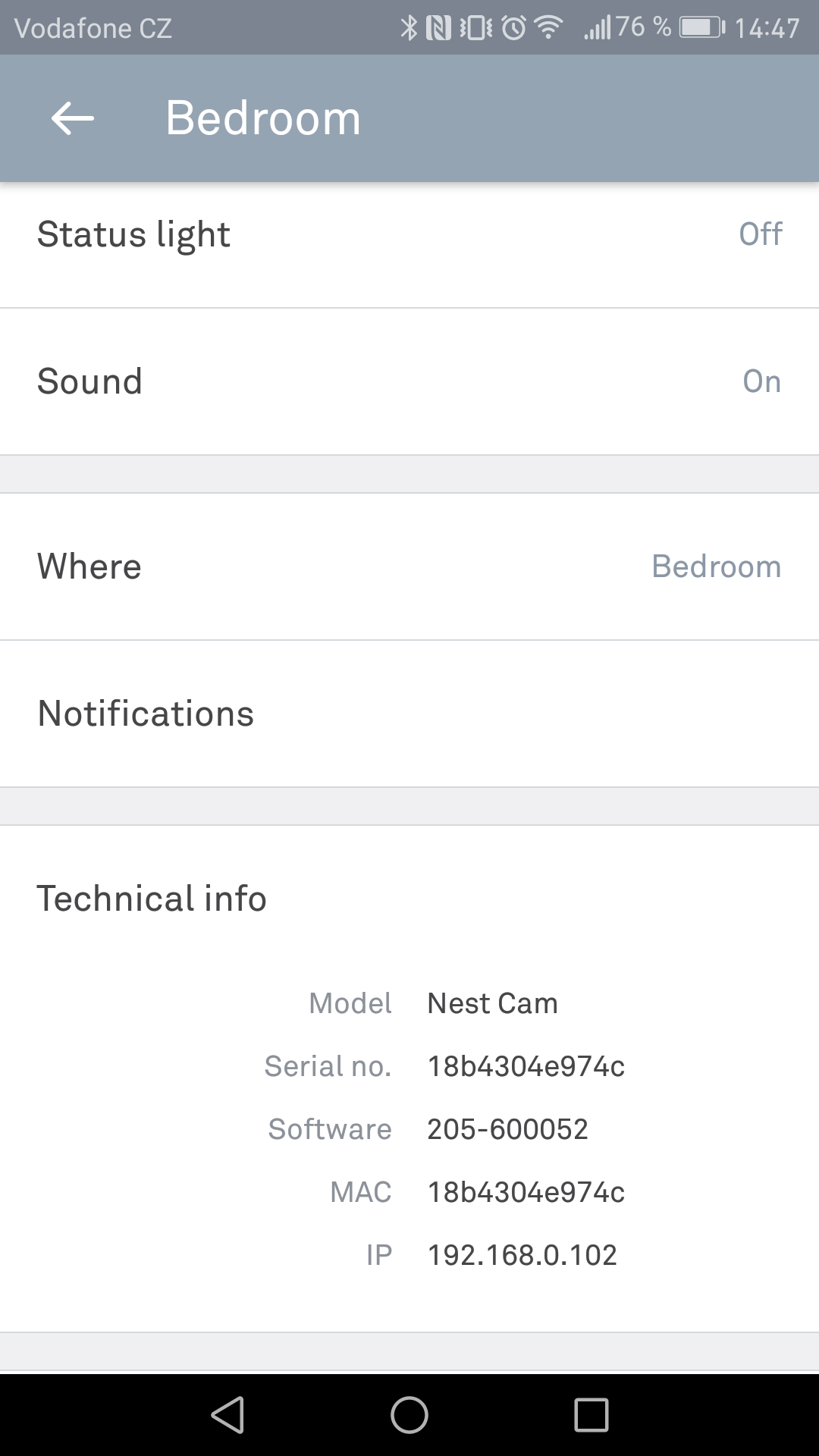
Task: Change the Where location setting
Action: point(409,566)
